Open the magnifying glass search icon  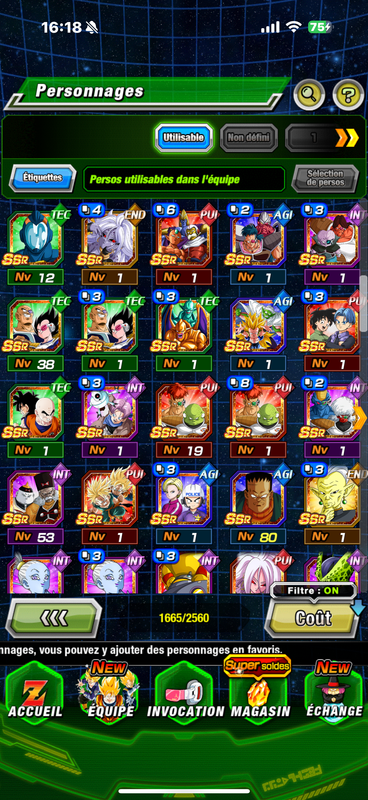[x=309, y=94]
